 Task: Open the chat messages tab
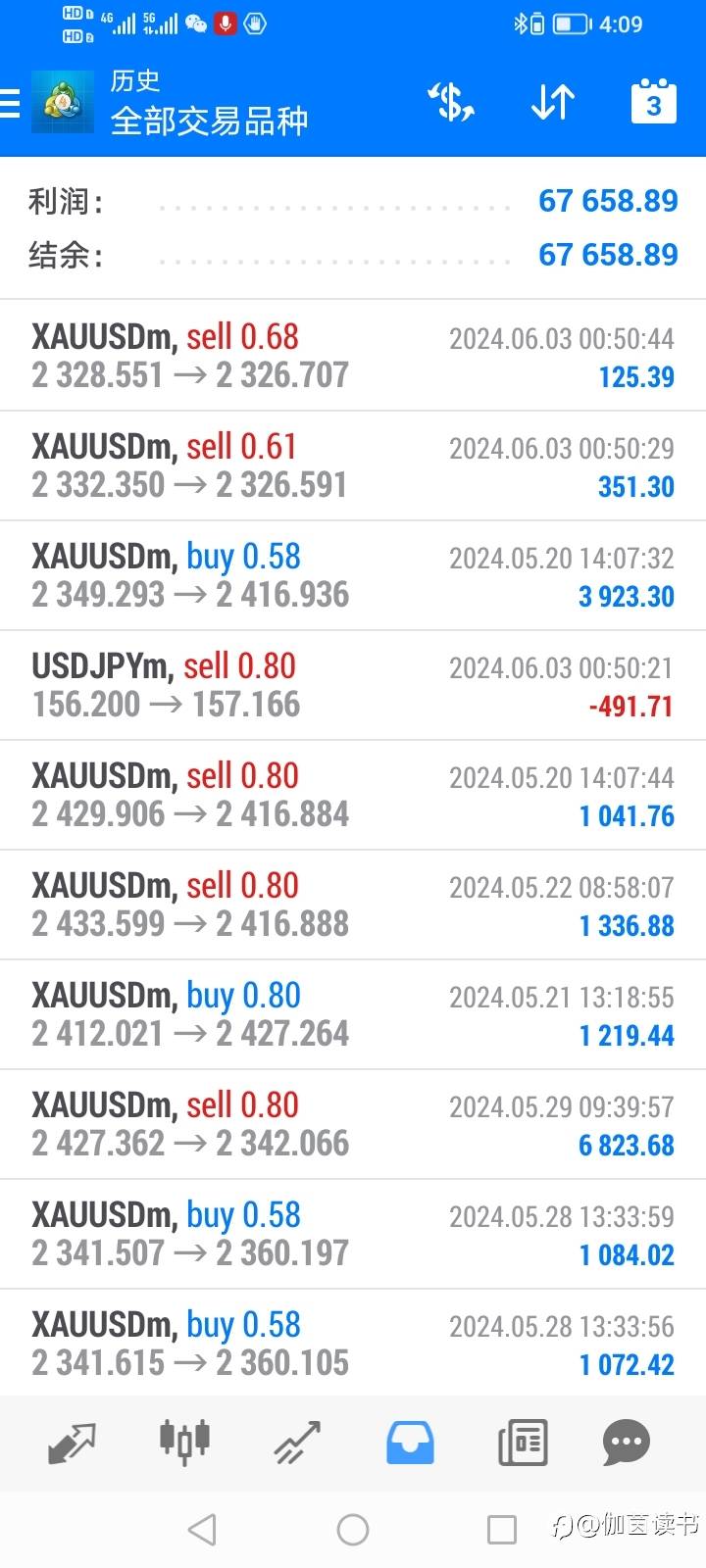pos(627,1442)
